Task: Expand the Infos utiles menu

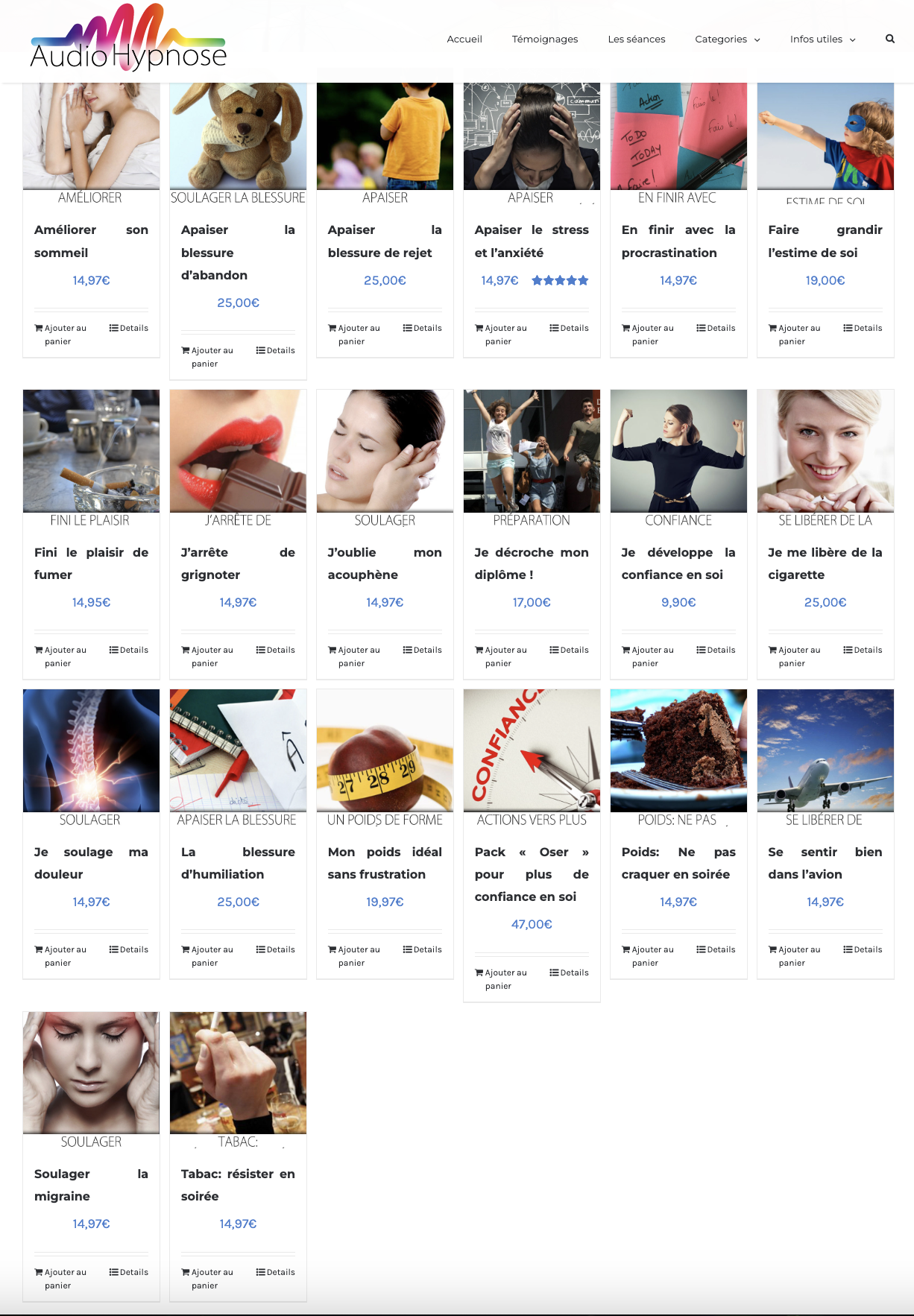Action: pyautogui.click(x=822, y=39)
